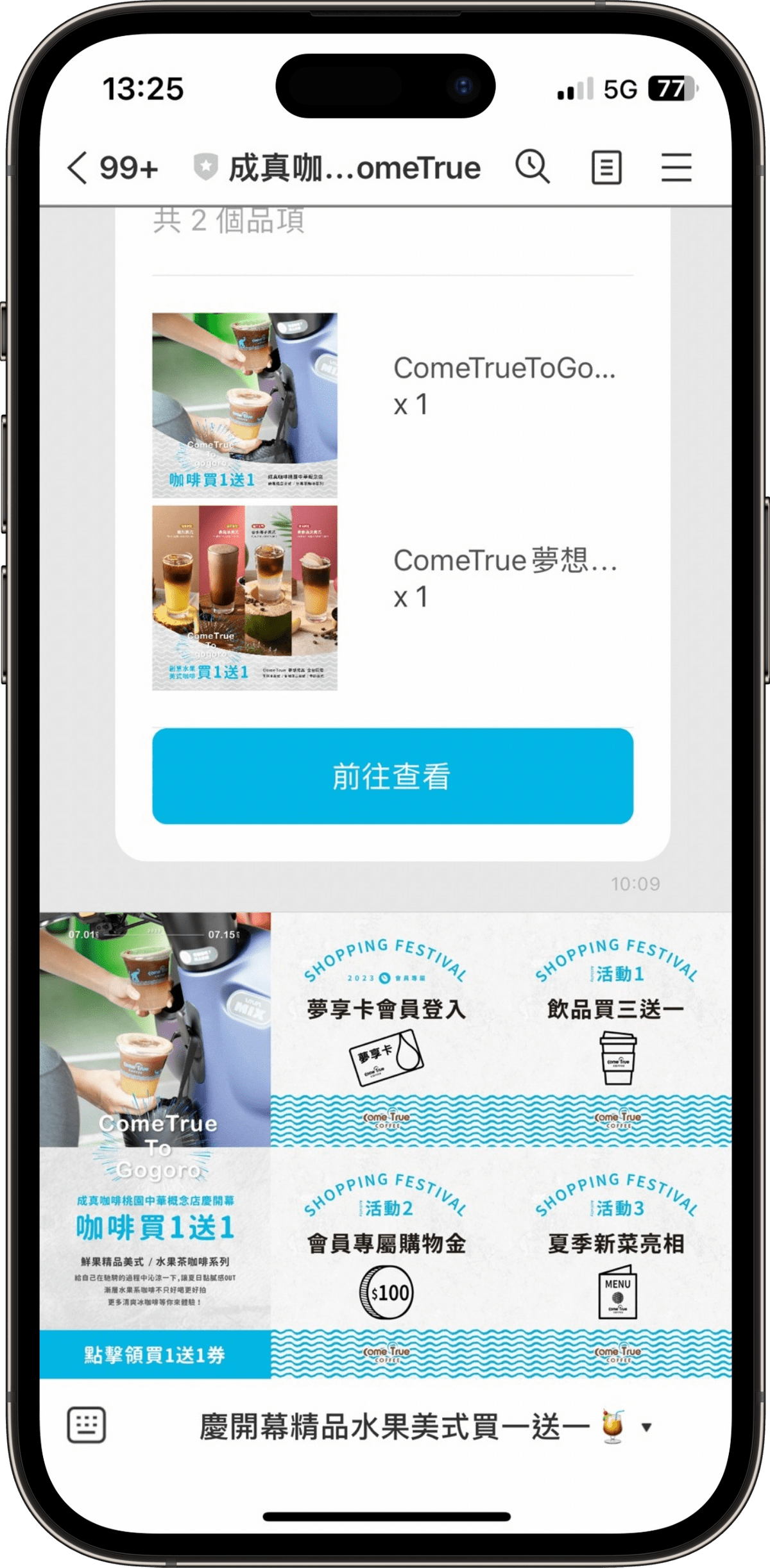Open 夏季新菜亮相 menu tile
The width and height of the screenshot is (770, 1568).
(x=616, y=1262)
